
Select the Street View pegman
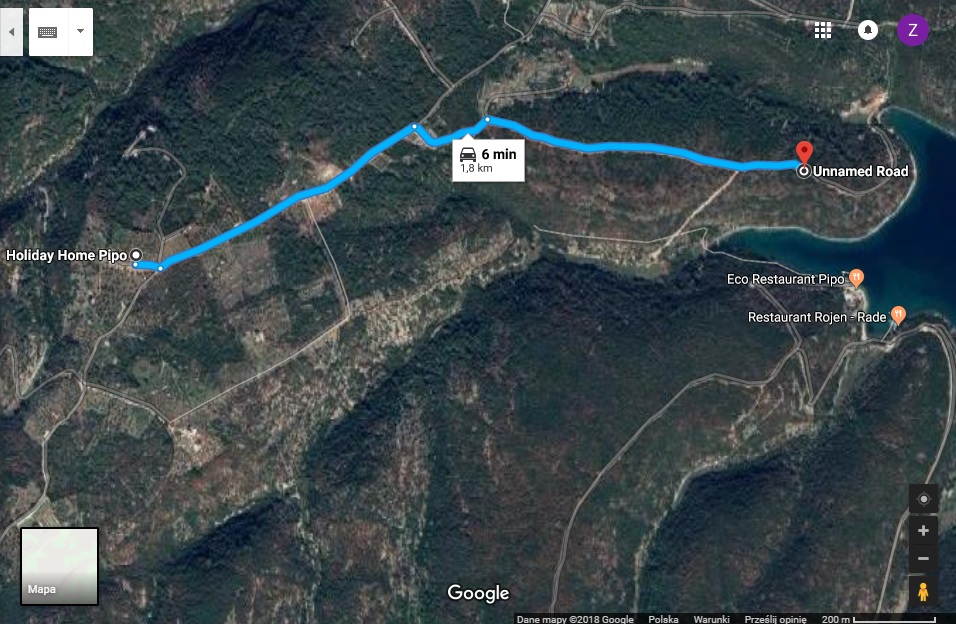coord(923,592)
